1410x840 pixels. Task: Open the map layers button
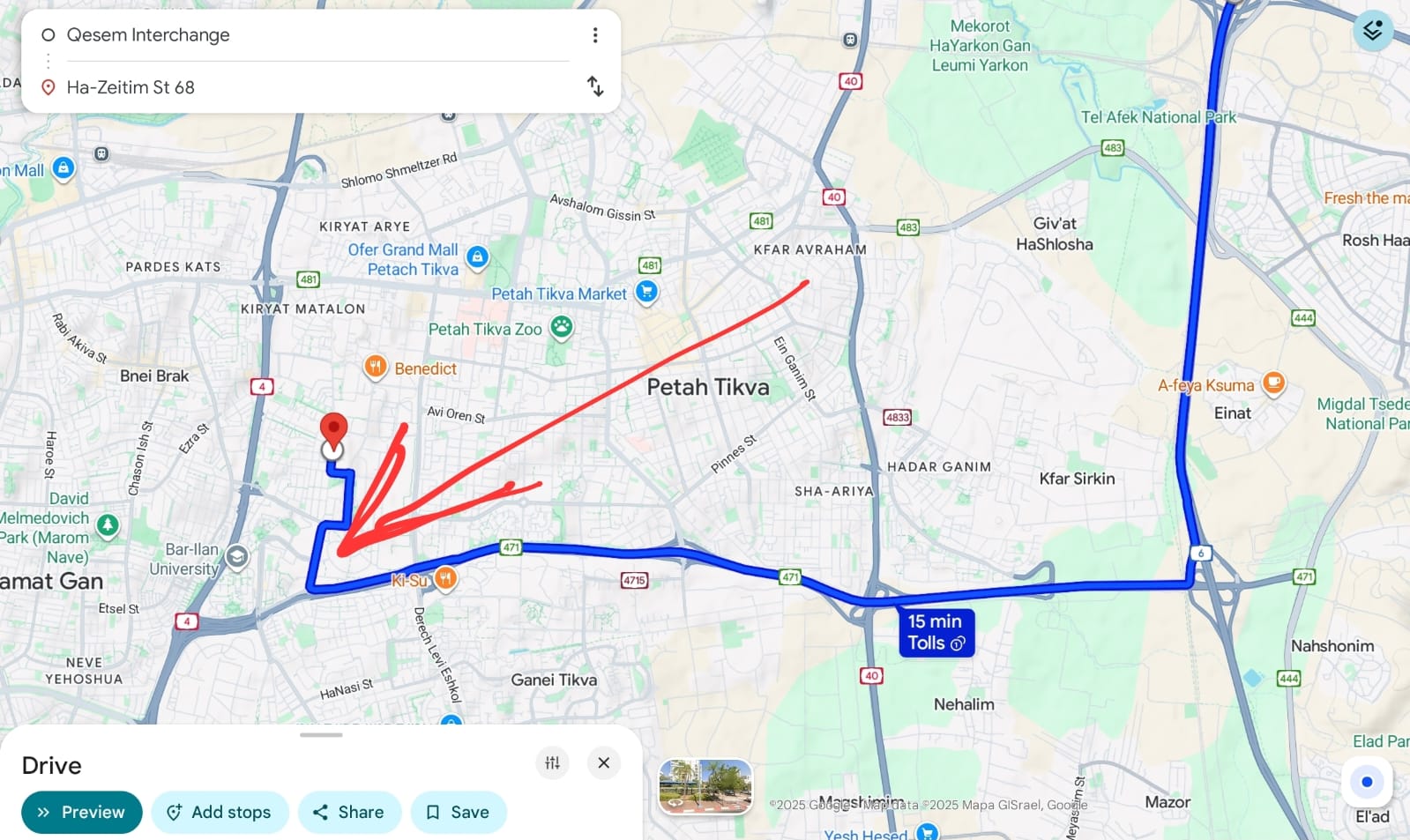click(1372, 32)
